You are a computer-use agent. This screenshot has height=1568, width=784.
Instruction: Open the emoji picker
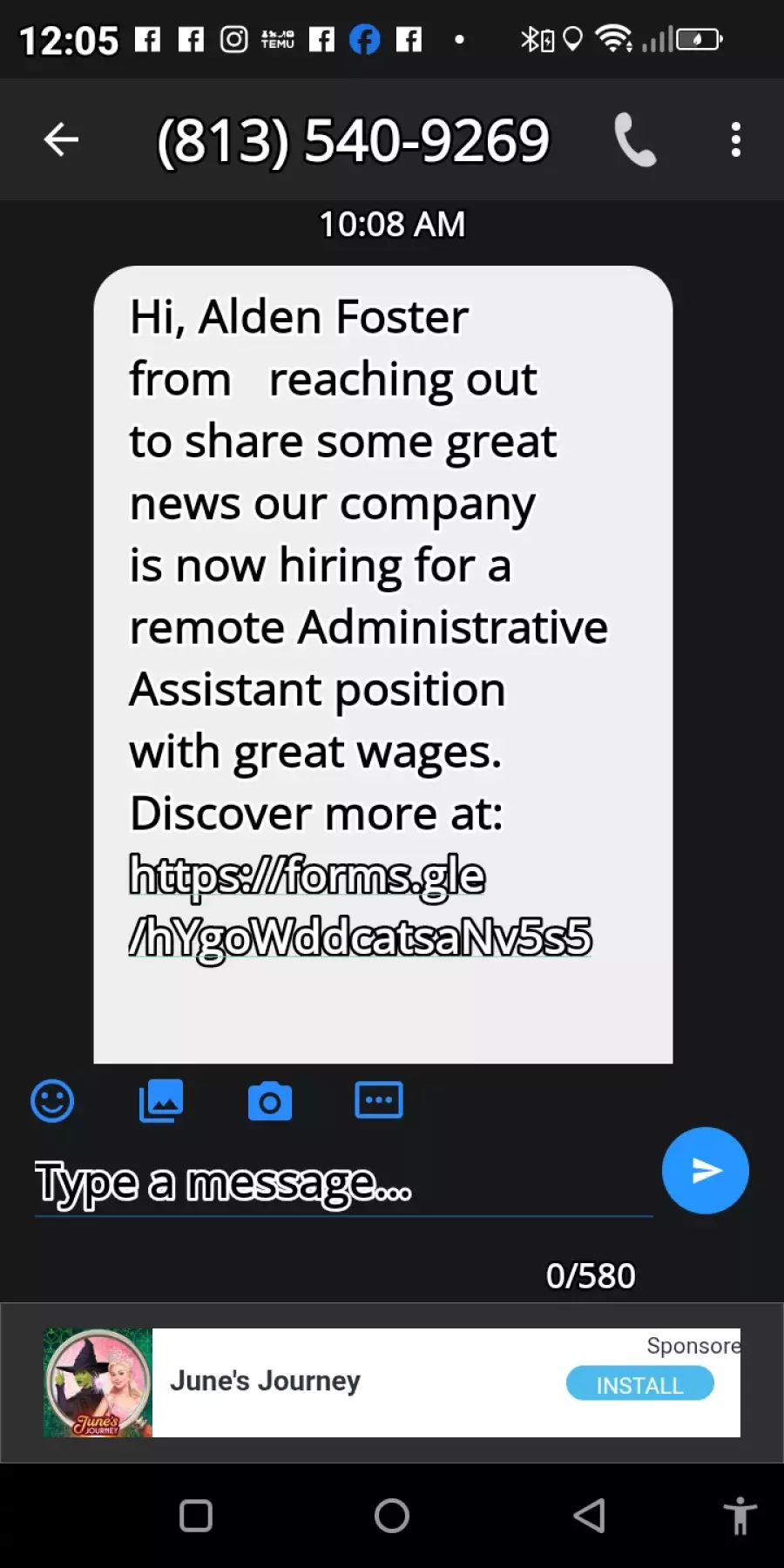[x=52, y=1101]
